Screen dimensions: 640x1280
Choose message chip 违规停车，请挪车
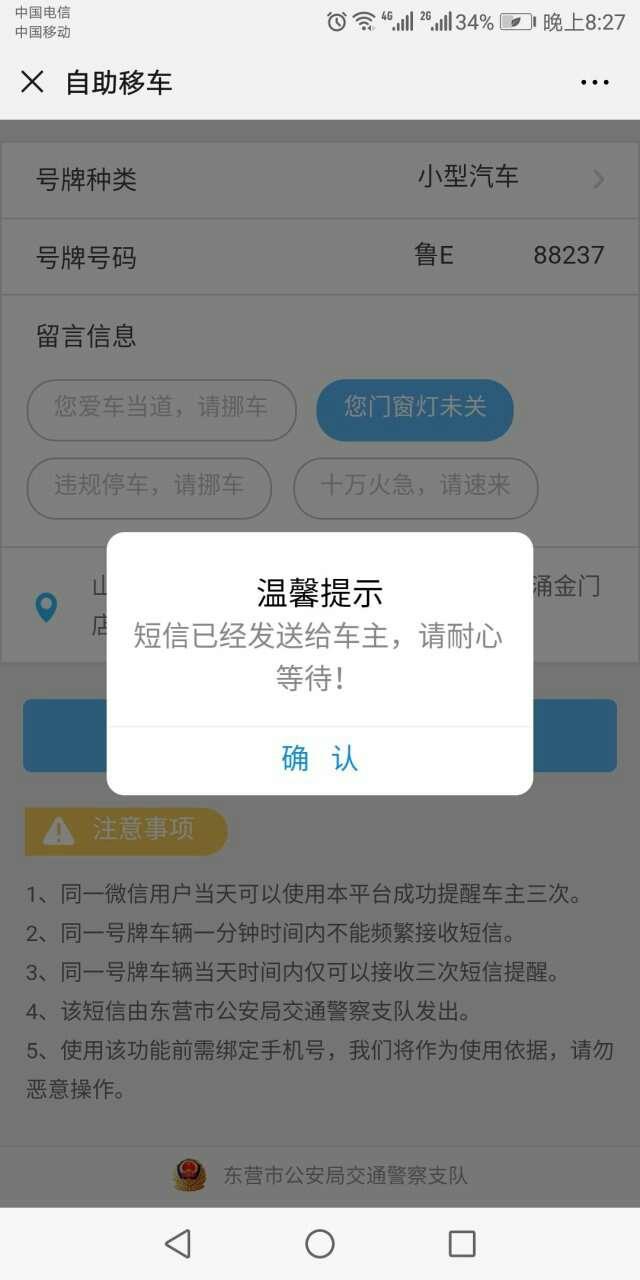(149, 488)
